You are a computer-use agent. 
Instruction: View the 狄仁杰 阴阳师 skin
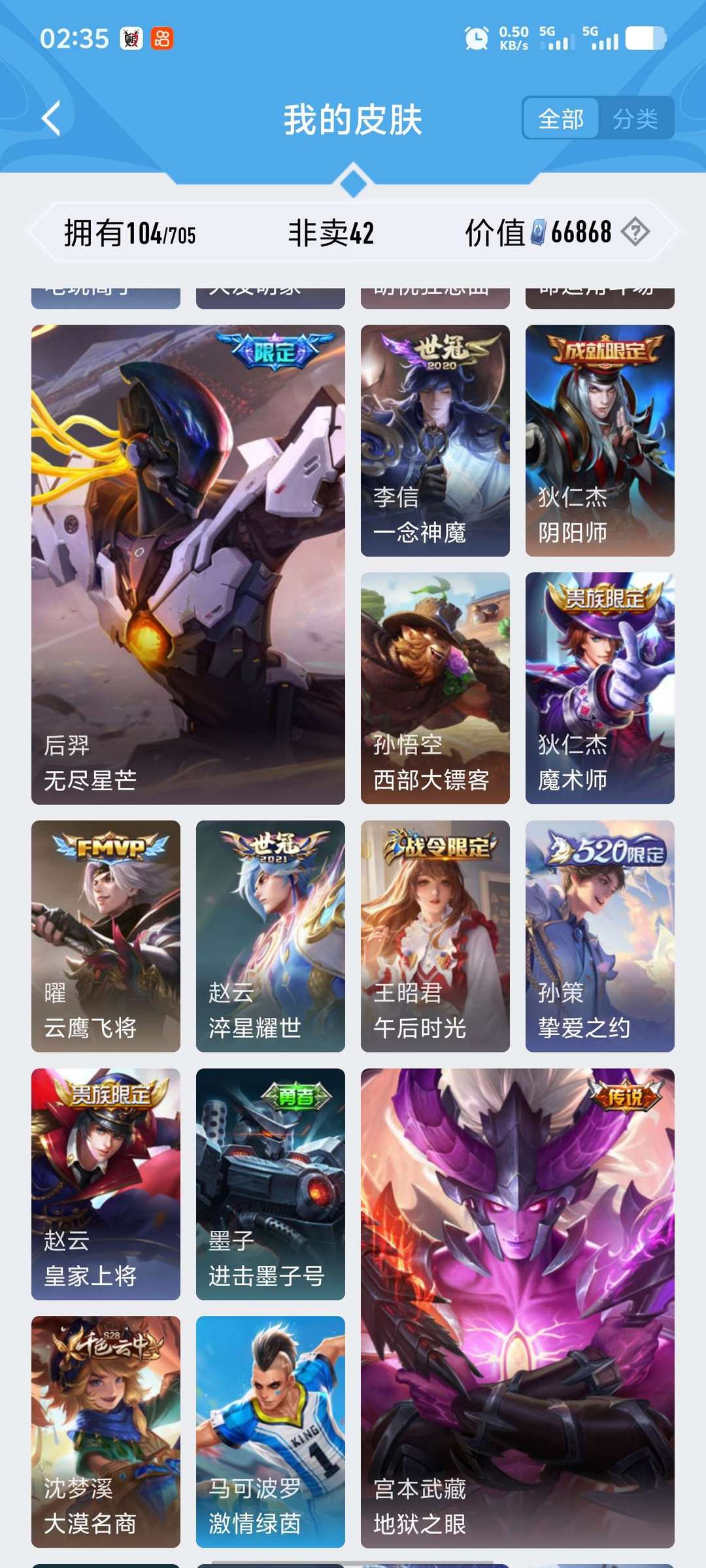pyautogui.click(x=600, y=440)
